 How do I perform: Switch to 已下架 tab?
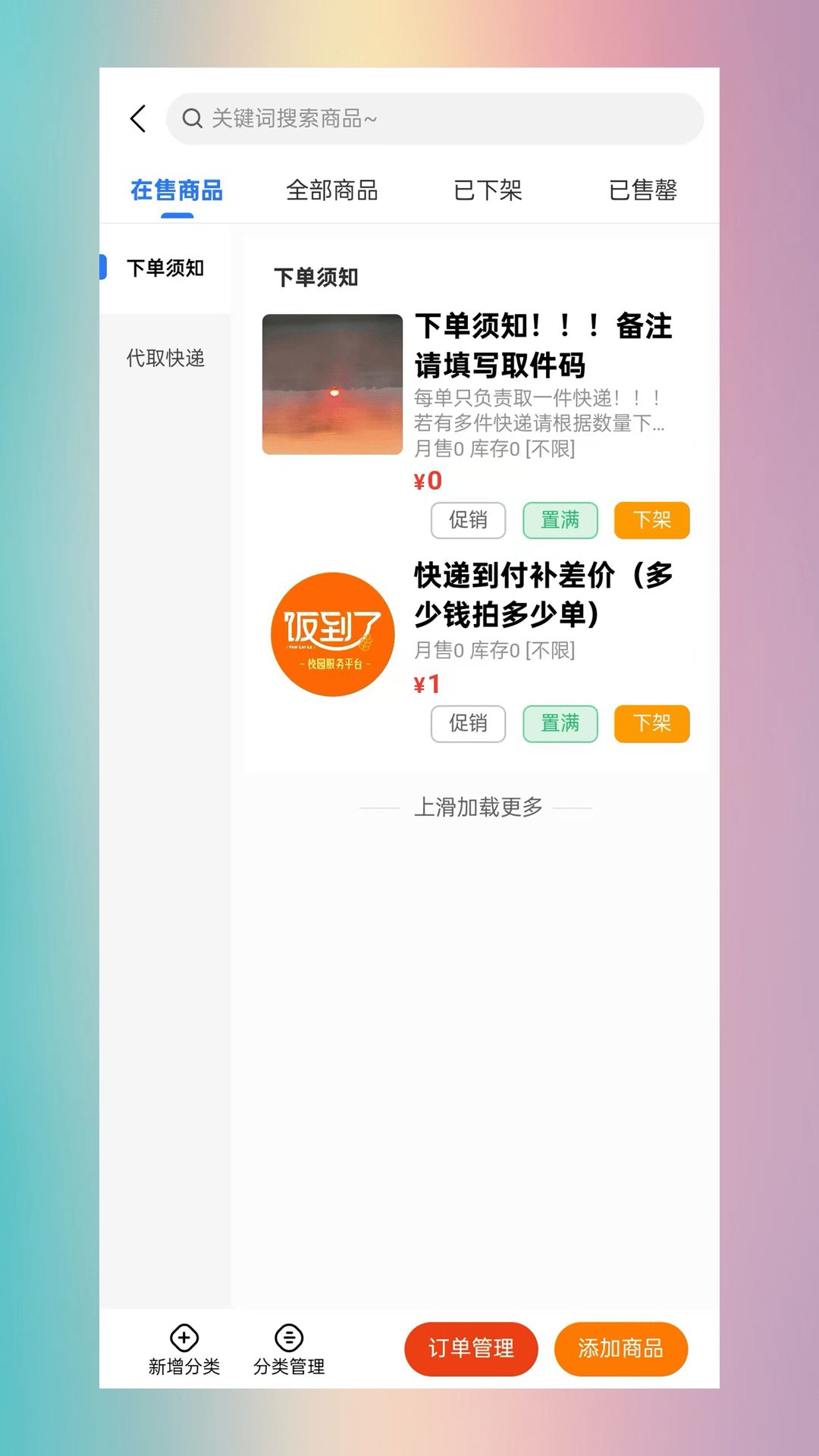[x=488, y=190]
